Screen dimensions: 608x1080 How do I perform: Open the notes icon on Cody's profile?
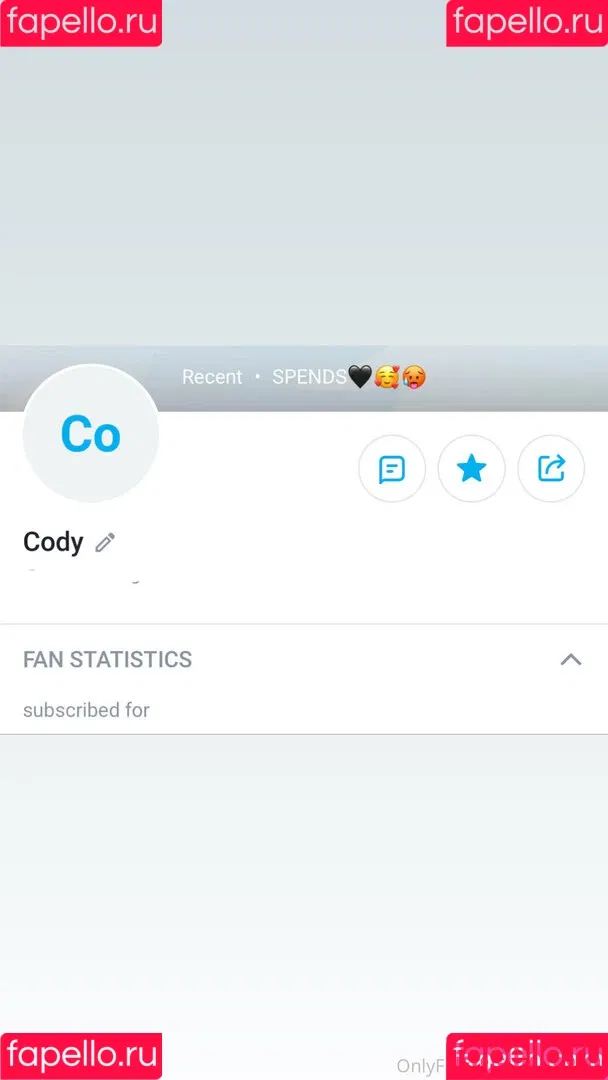[x=392, y=468]
